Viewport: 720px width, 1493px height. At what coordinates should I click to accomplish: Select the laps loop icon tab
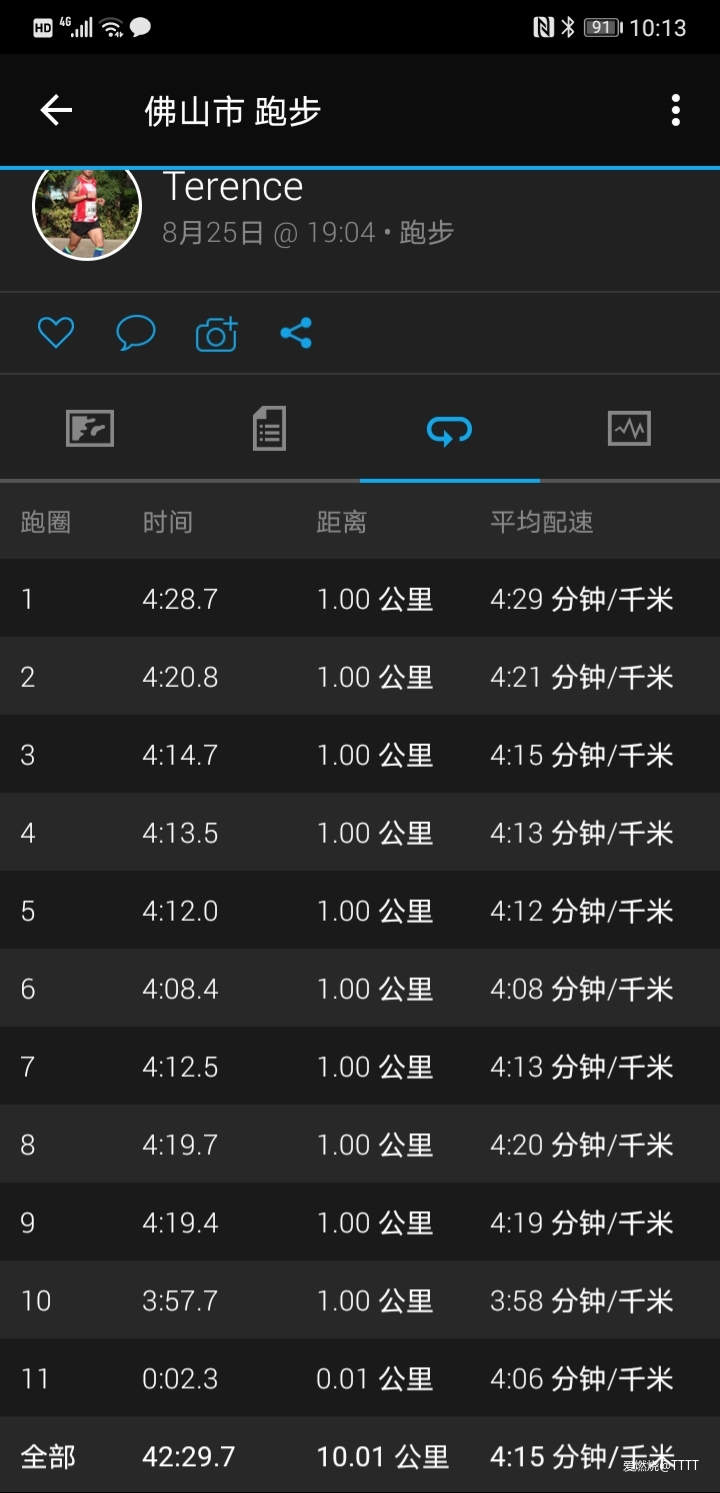click(x=449, y=428)
